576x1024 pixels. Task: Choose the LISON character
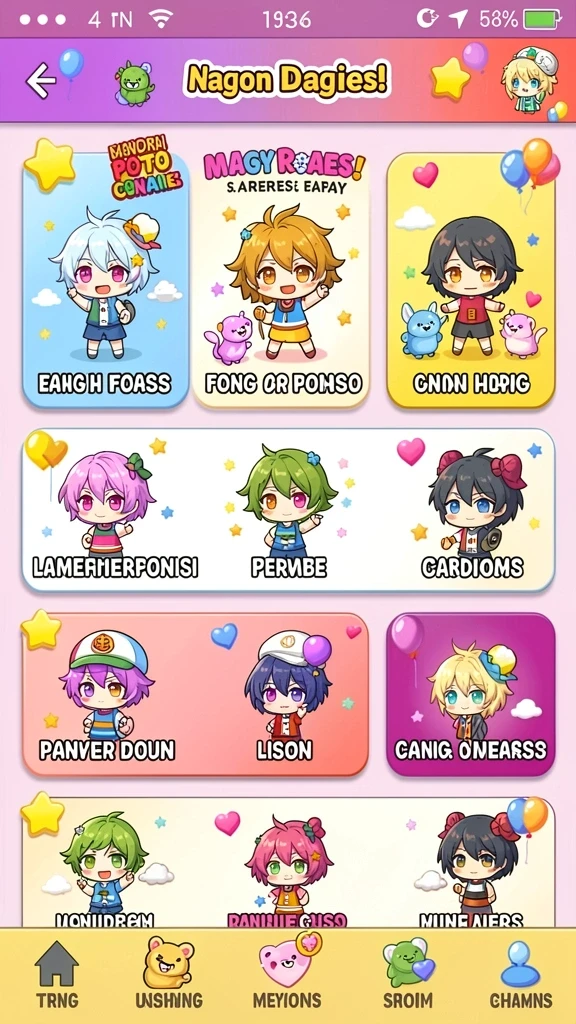tap(284, 696)
